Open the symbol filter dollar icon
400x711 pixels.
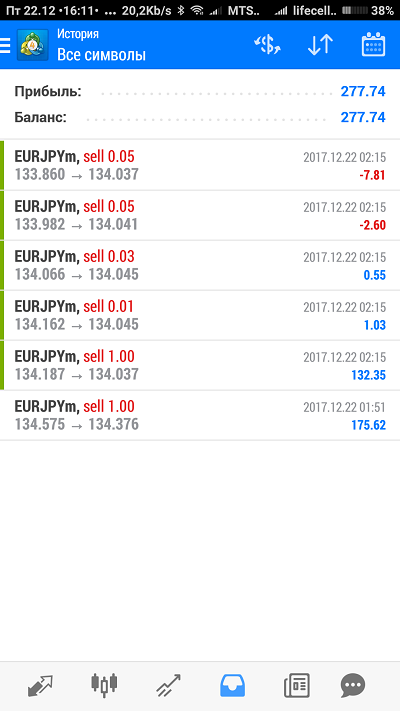[x=267, y=45]
